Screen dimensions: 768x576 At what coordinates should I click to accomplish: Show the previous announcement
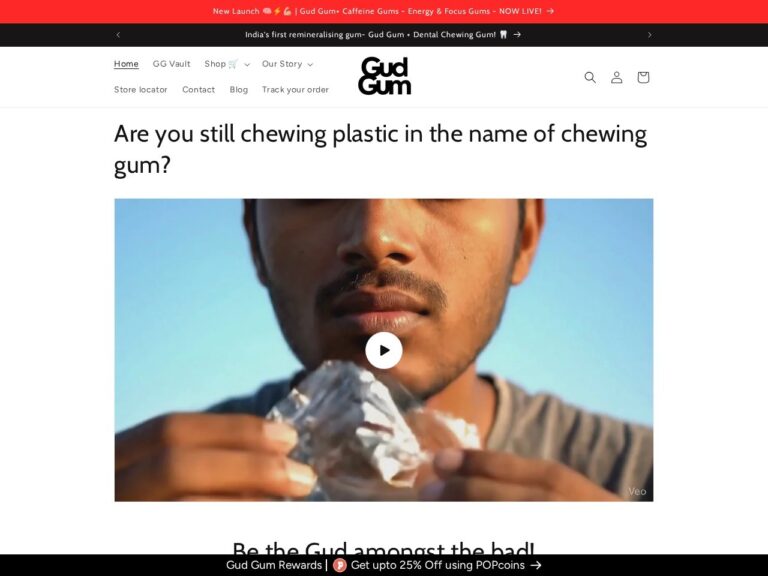118,35
